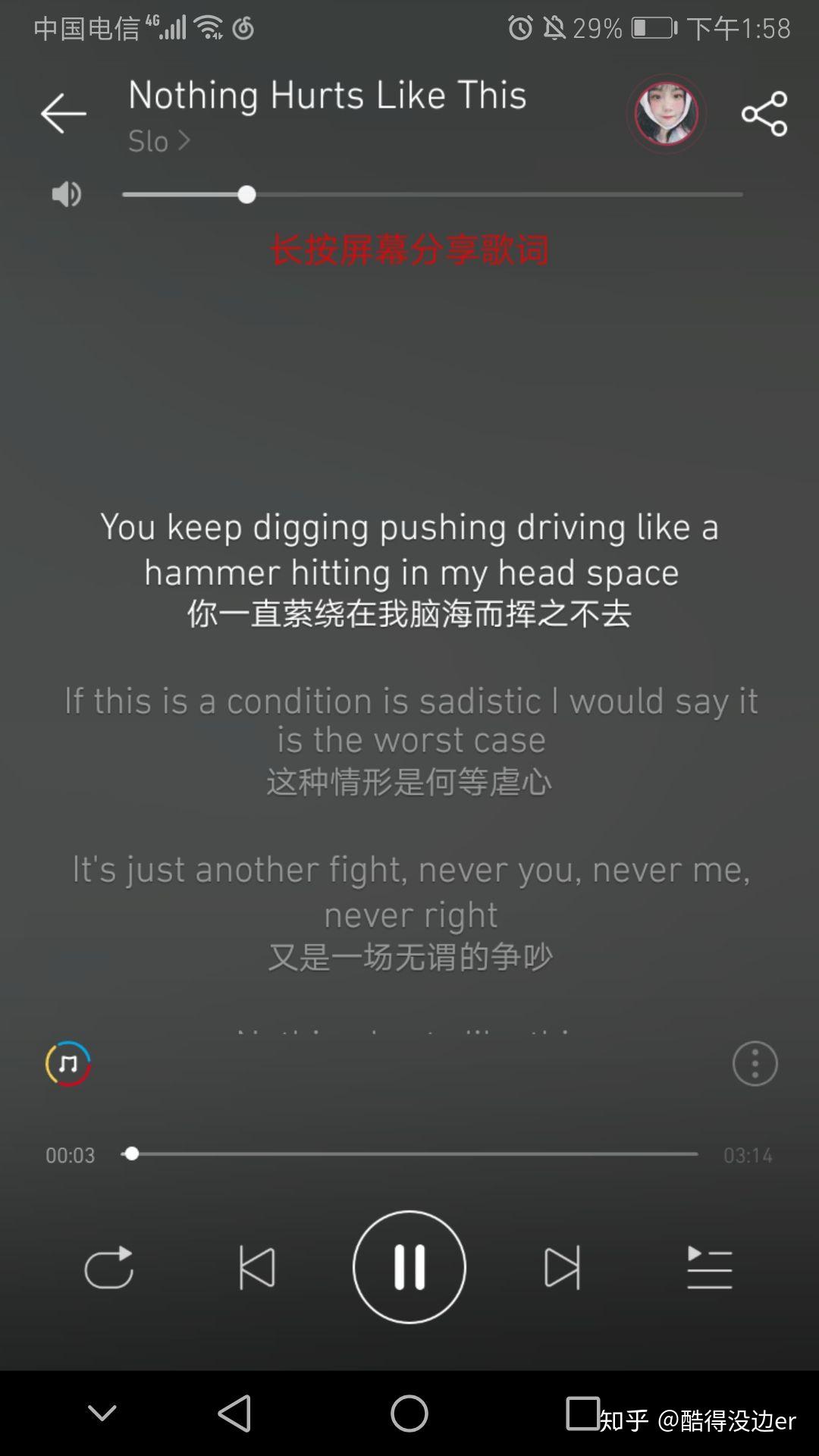
Task: Go back from the lyrics player
Action: pyautogui.click(x=63, y=114)
